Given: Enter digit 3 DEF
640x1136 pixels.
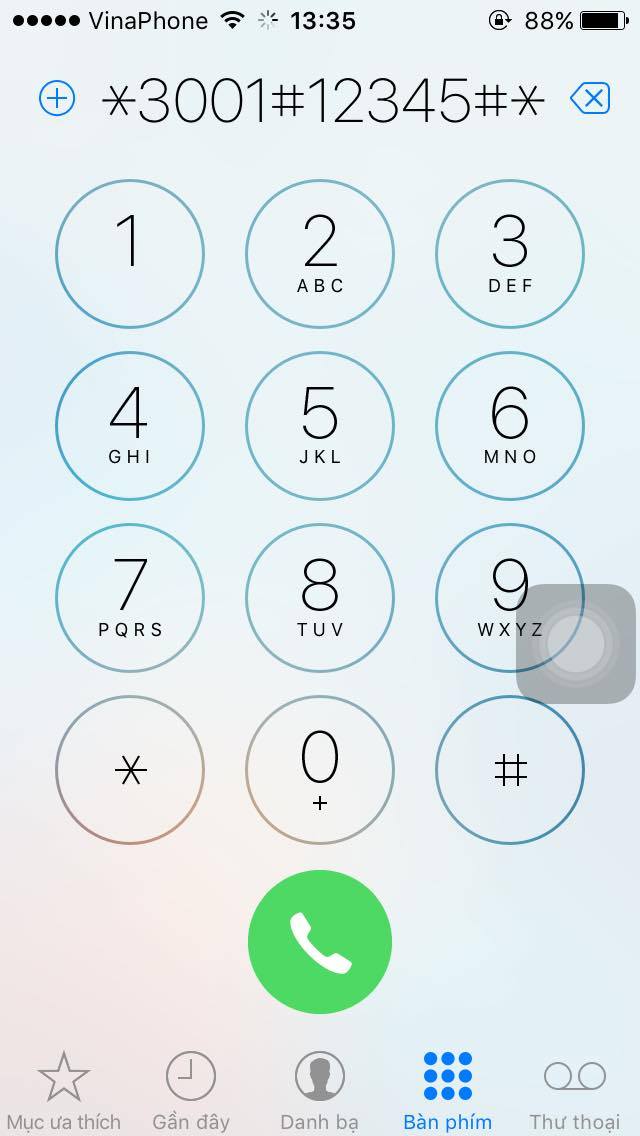Looking at the screenshot, I should click(510, 254).
